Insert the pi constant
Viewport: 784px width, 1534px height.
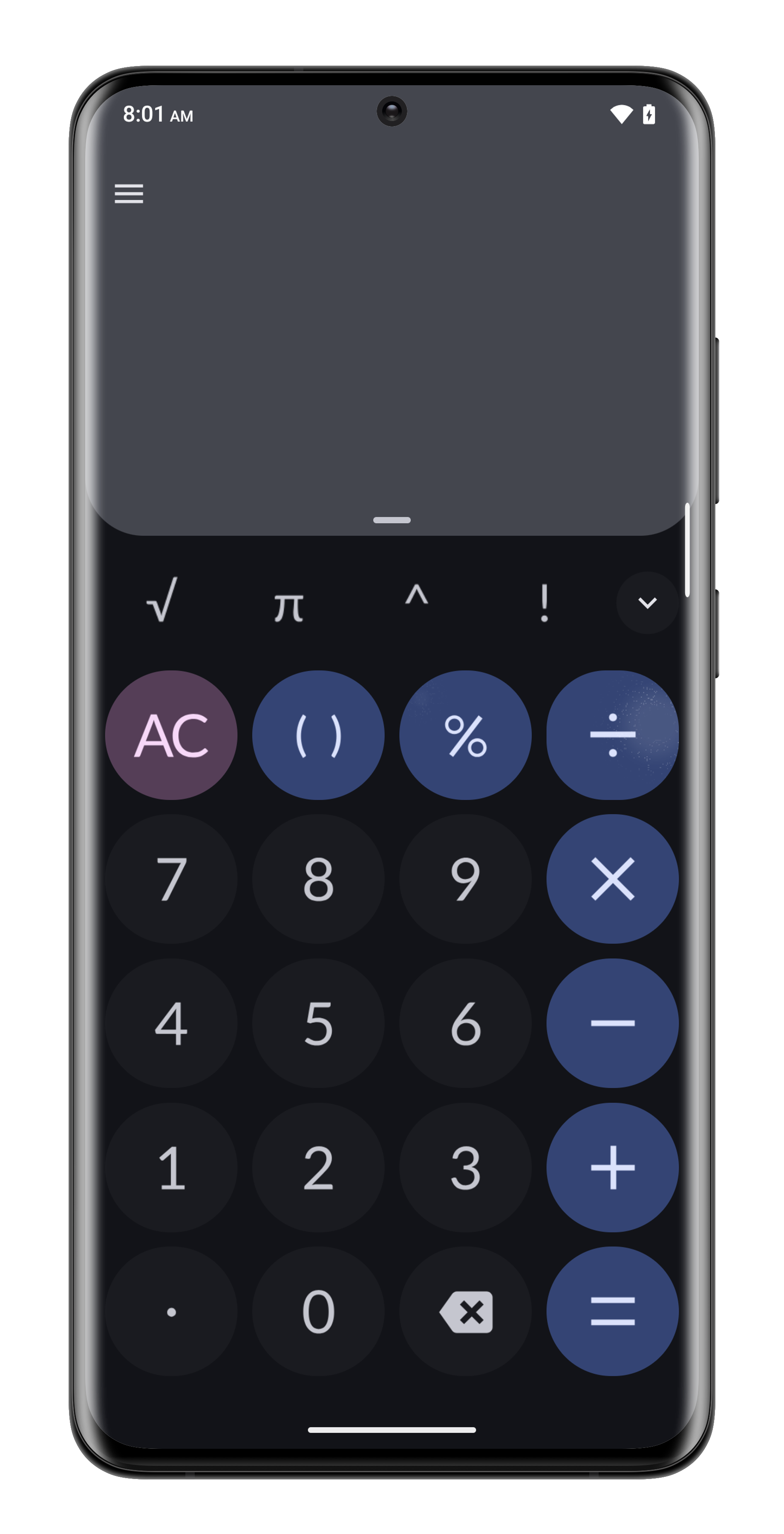point(289,606)
